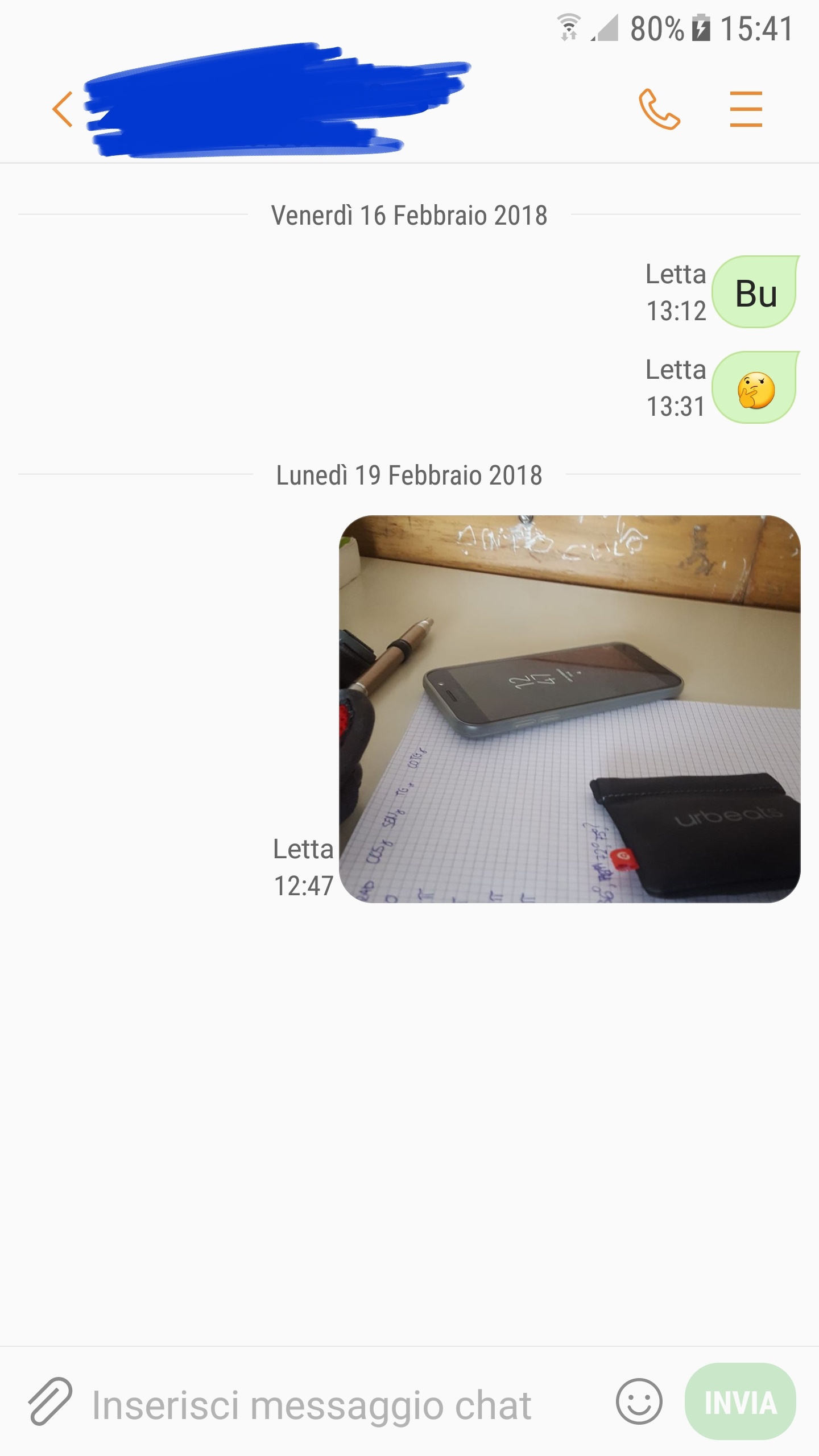
Task: Open the hamburger menu
Action: (x=746, y=109)
